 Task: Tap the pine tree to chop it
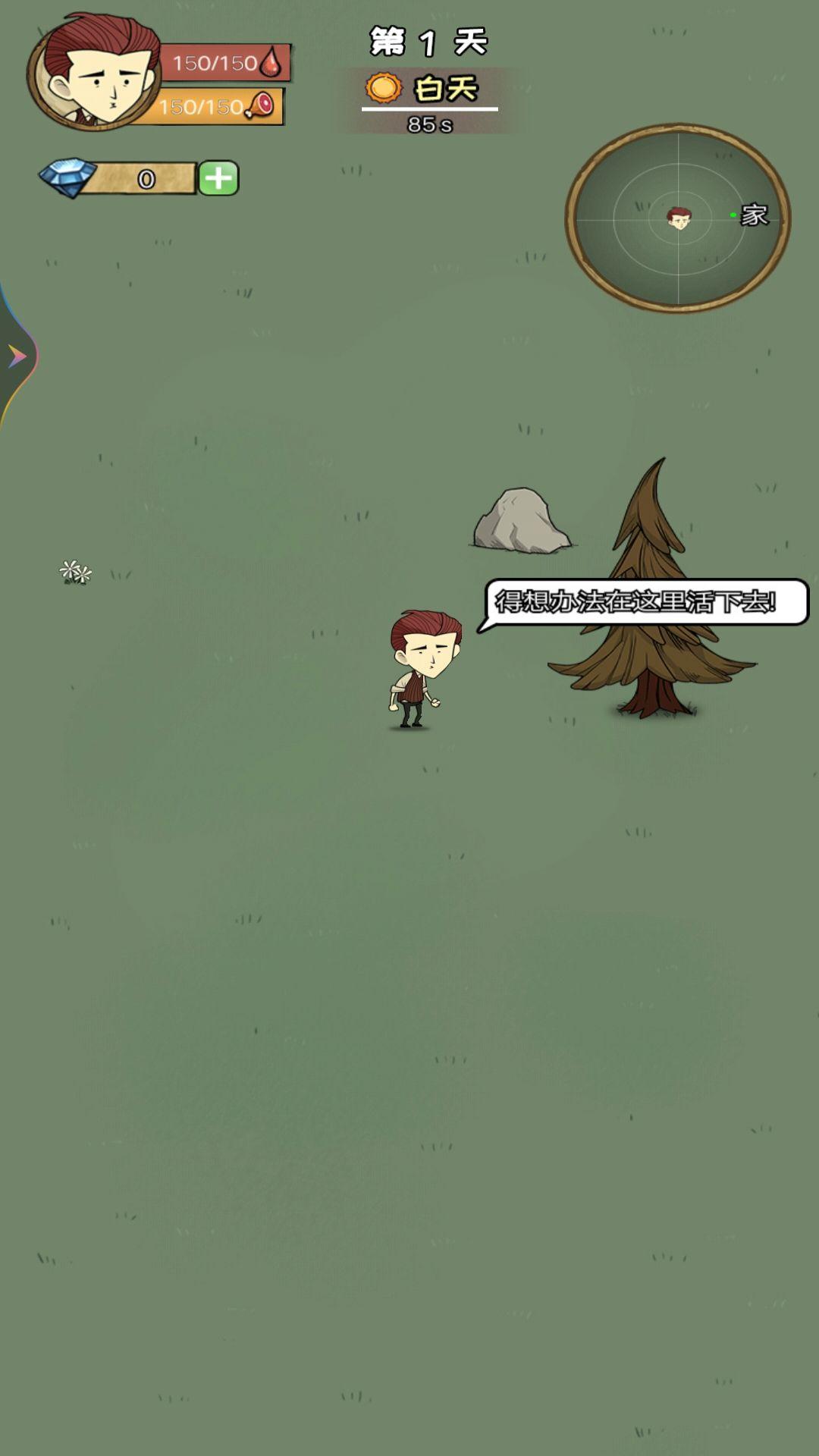click(x=652, y=591)
